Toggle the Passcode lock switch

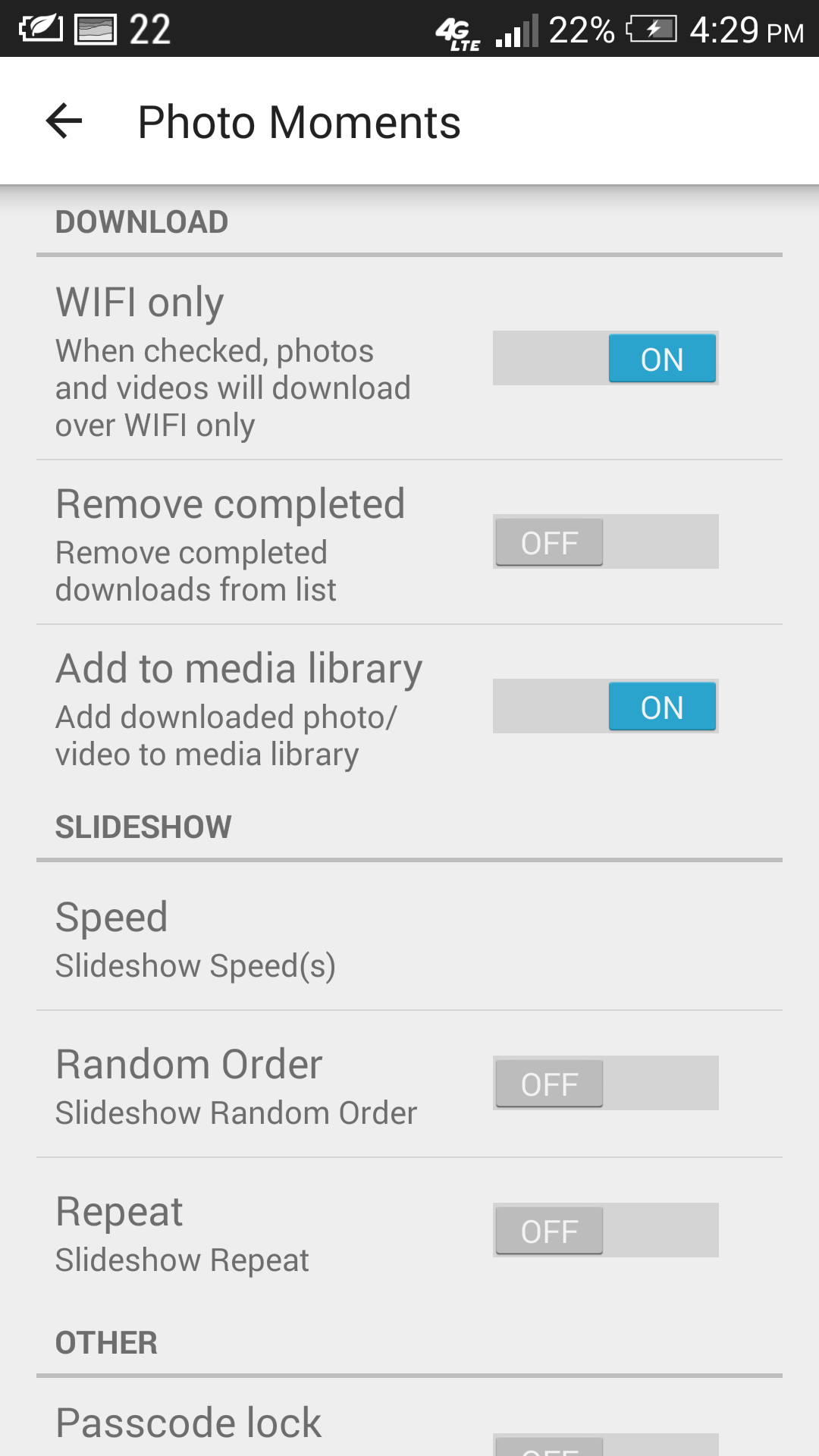coord(605,1445)
